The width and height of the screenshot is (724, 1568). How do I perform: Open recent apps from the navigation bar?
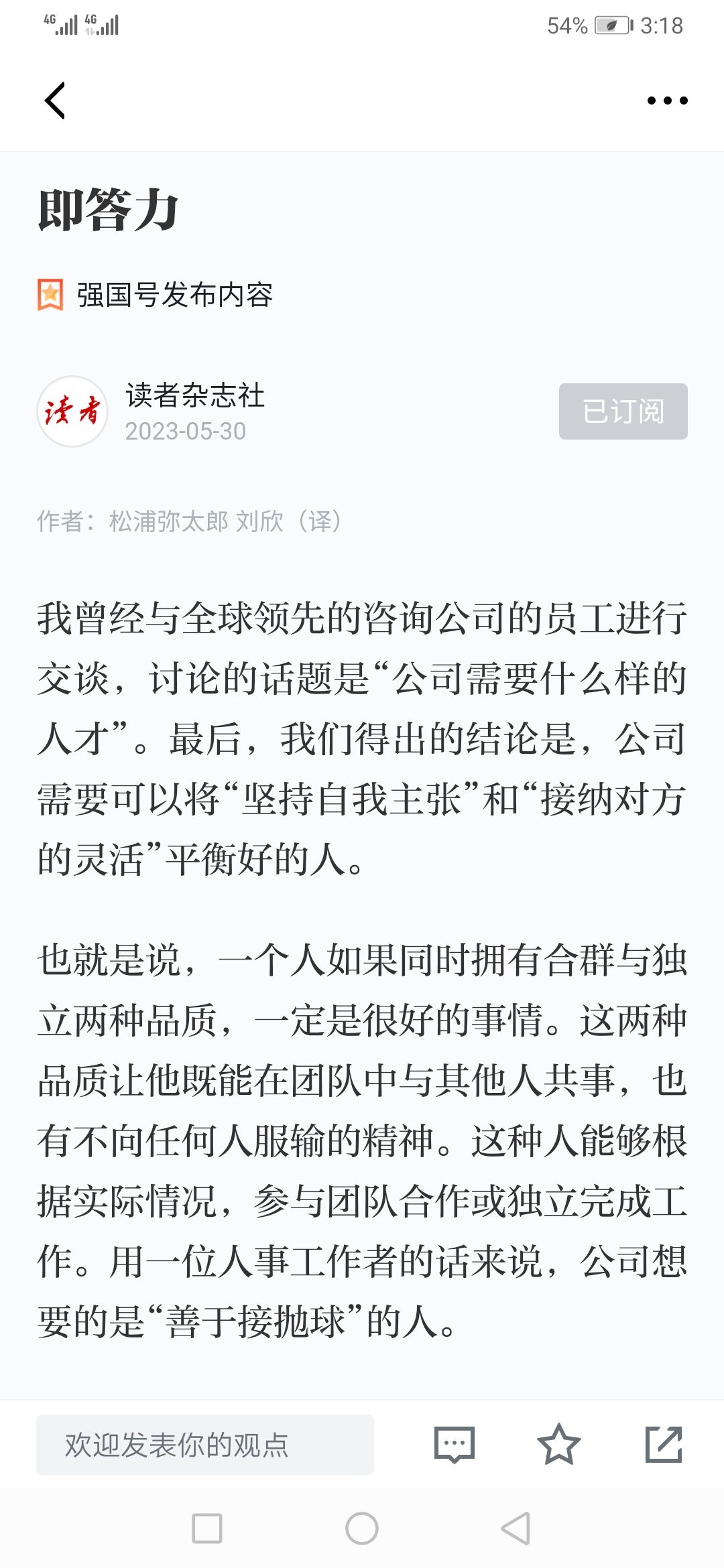[207, 1528]
